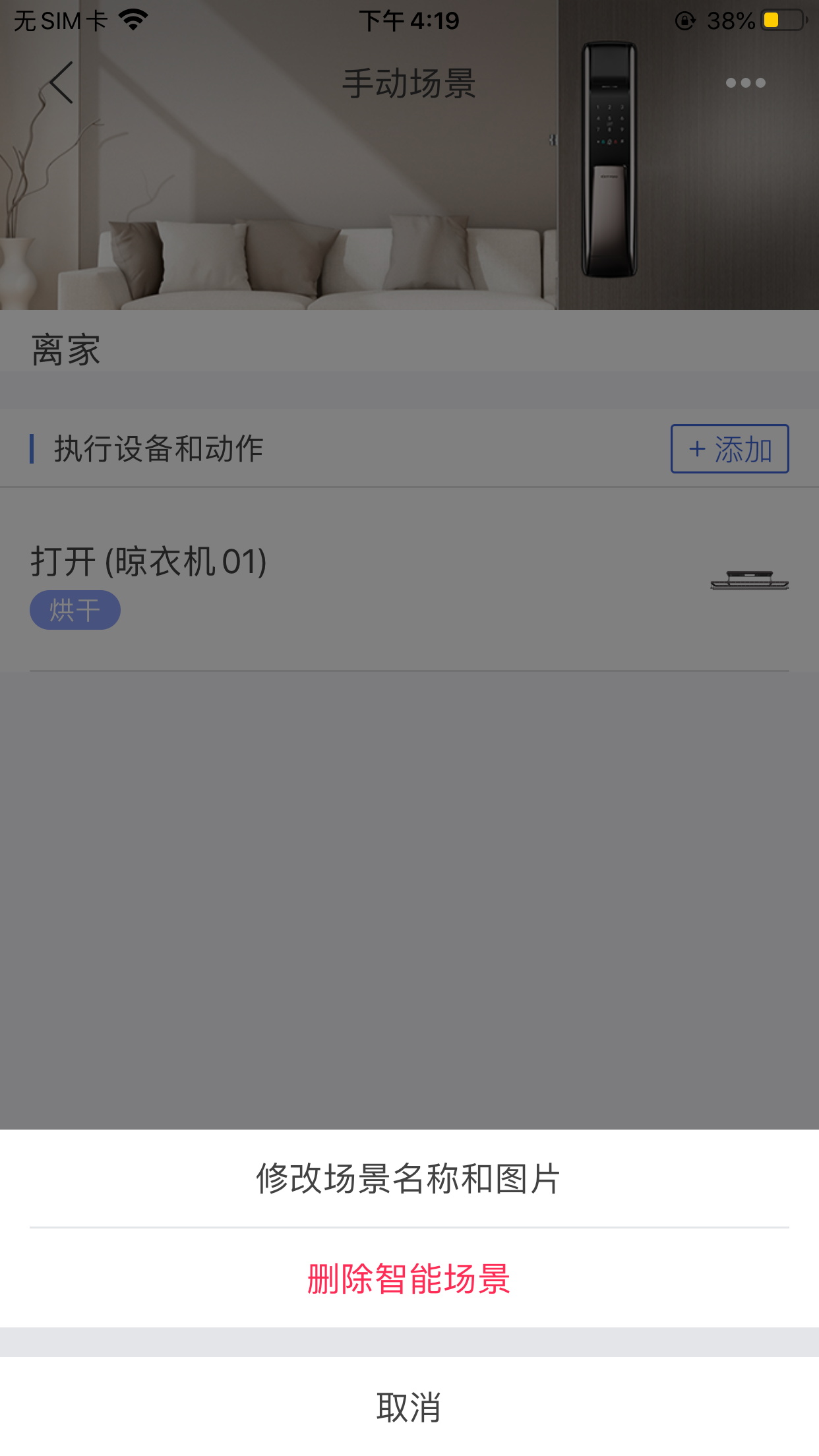The image size is (819, 1456).
Task: Dismiss the sheet with 取消
Action: [409, 1407]
